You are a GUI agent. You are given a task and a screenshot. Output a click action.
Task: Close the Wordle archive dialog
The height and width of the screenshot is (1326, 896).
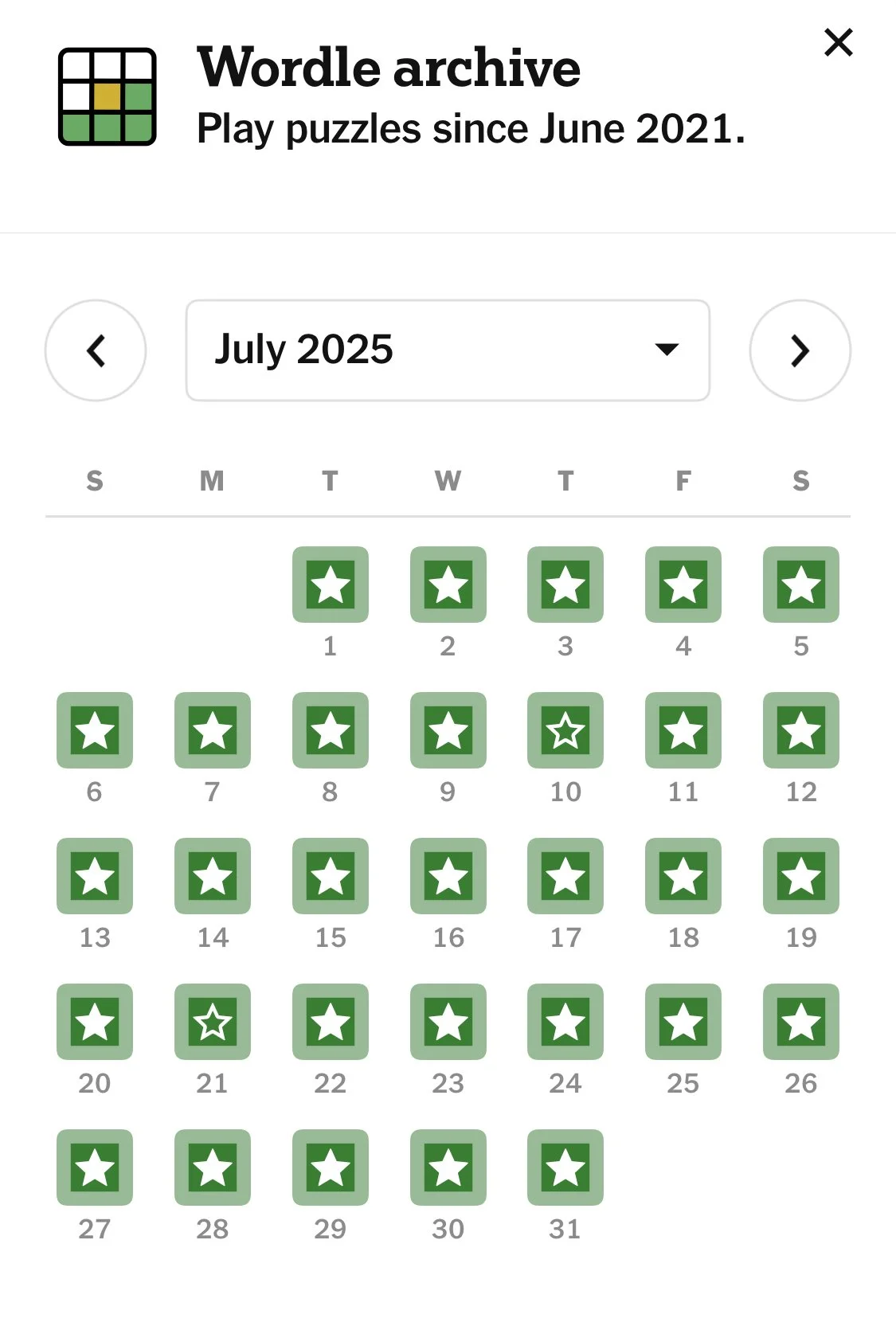coord(838,43)
